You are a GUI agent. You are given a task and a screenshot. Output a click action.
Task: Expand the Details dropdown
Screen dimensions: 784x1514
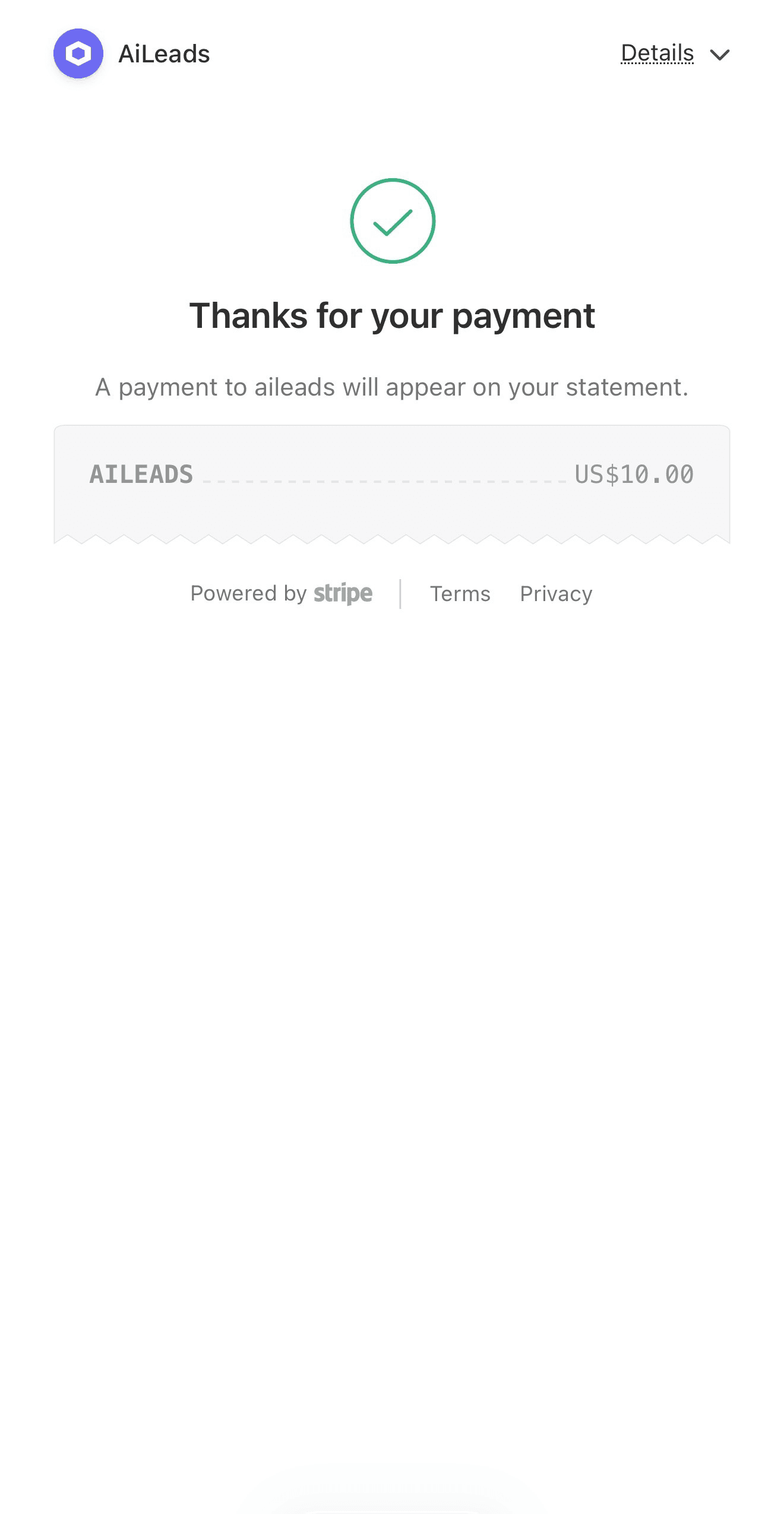pyautogui.click(x=674, y=54)
